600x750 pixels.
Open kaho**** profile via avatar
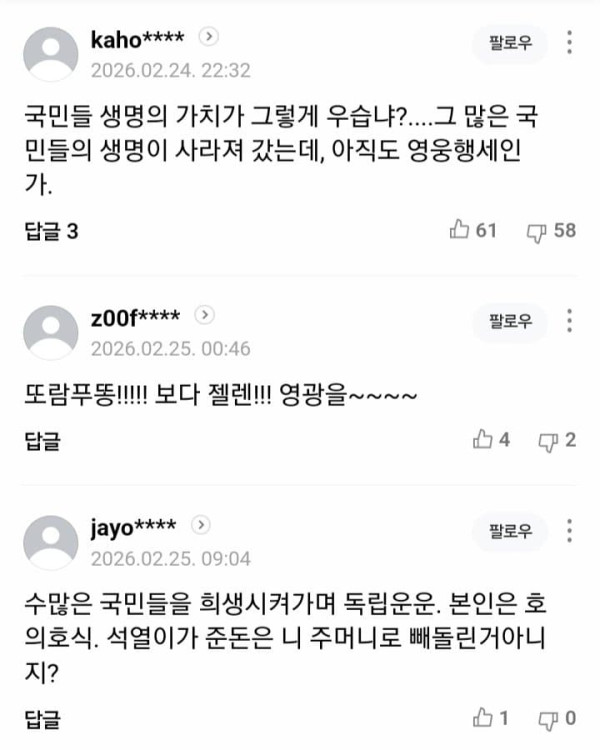(x=50, y=54)
